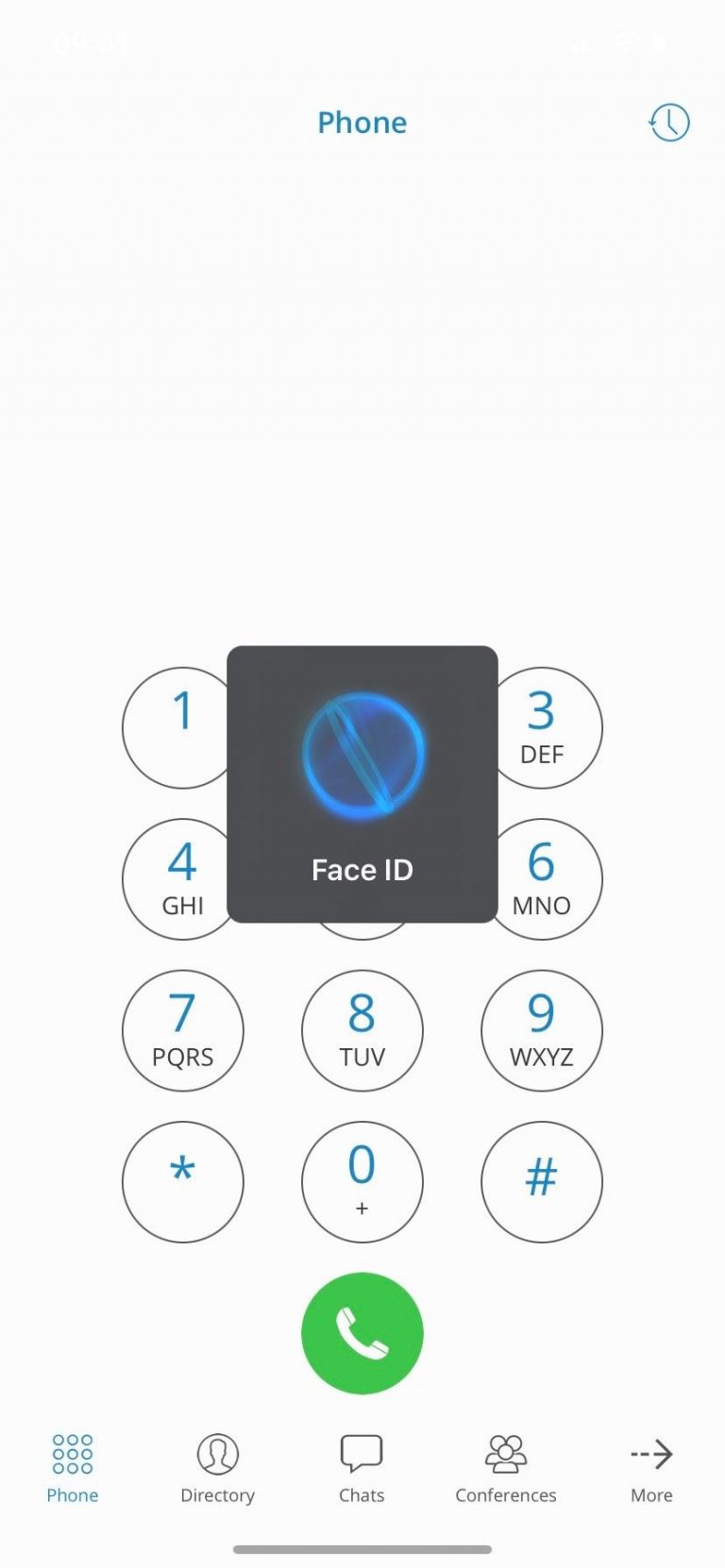Screen dimensions: 725x1568
Task: Tap the Face ID indicator overlay
Action: (362, 783)
